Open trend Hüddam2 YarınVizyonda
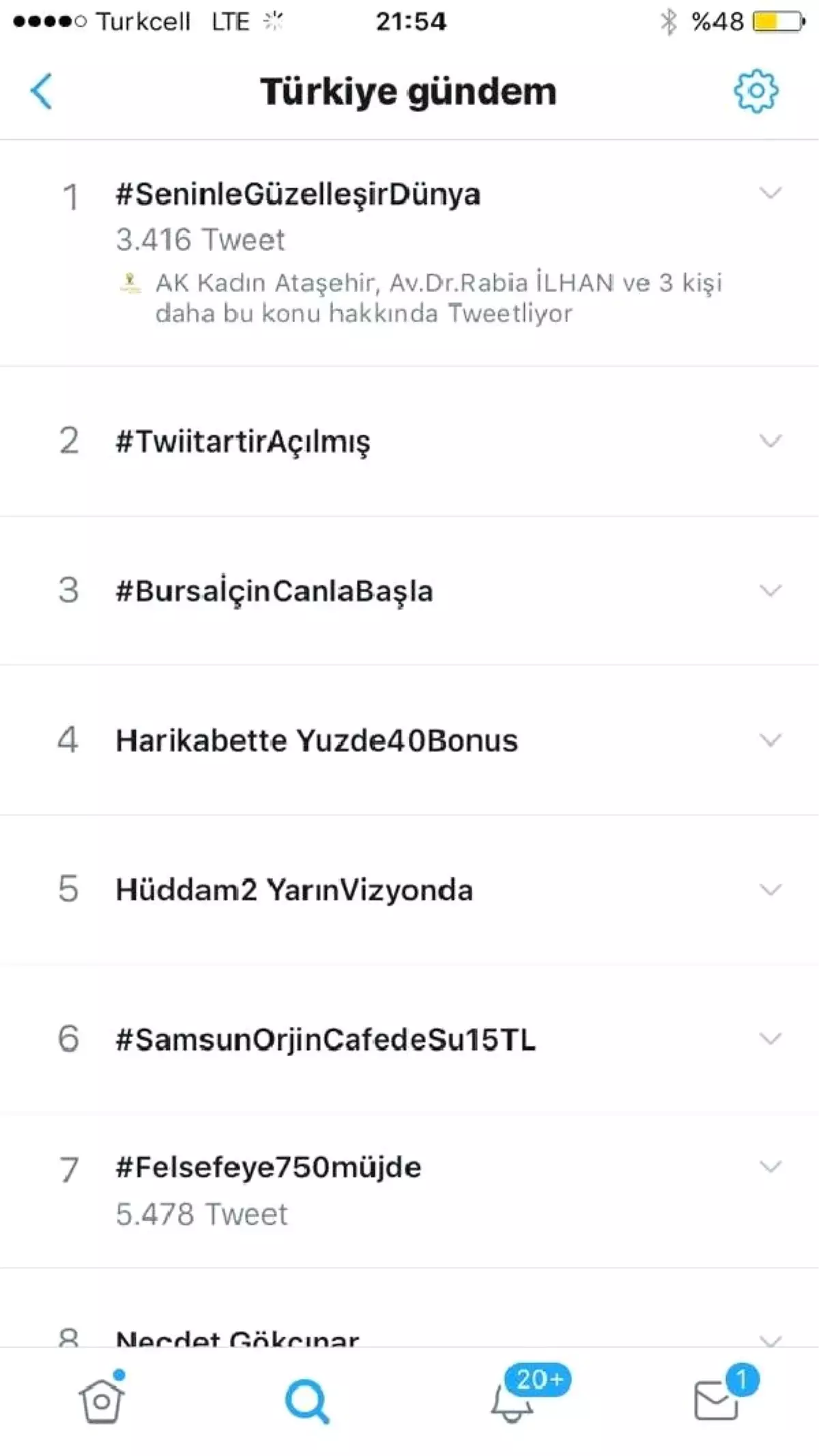819x1456 pixels. coord(294,890)
